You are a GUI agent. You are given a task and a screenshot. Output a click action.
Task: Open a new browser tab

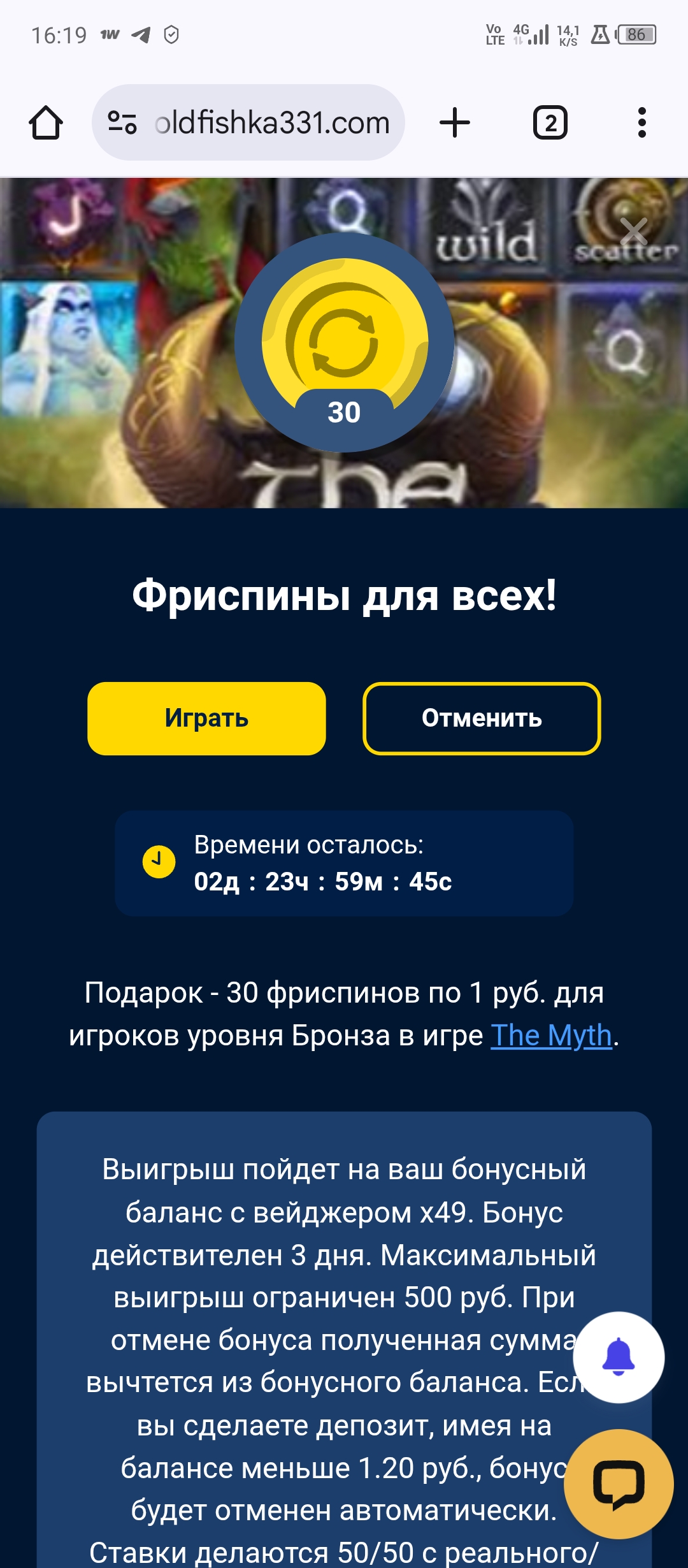(x=455, y=122)
